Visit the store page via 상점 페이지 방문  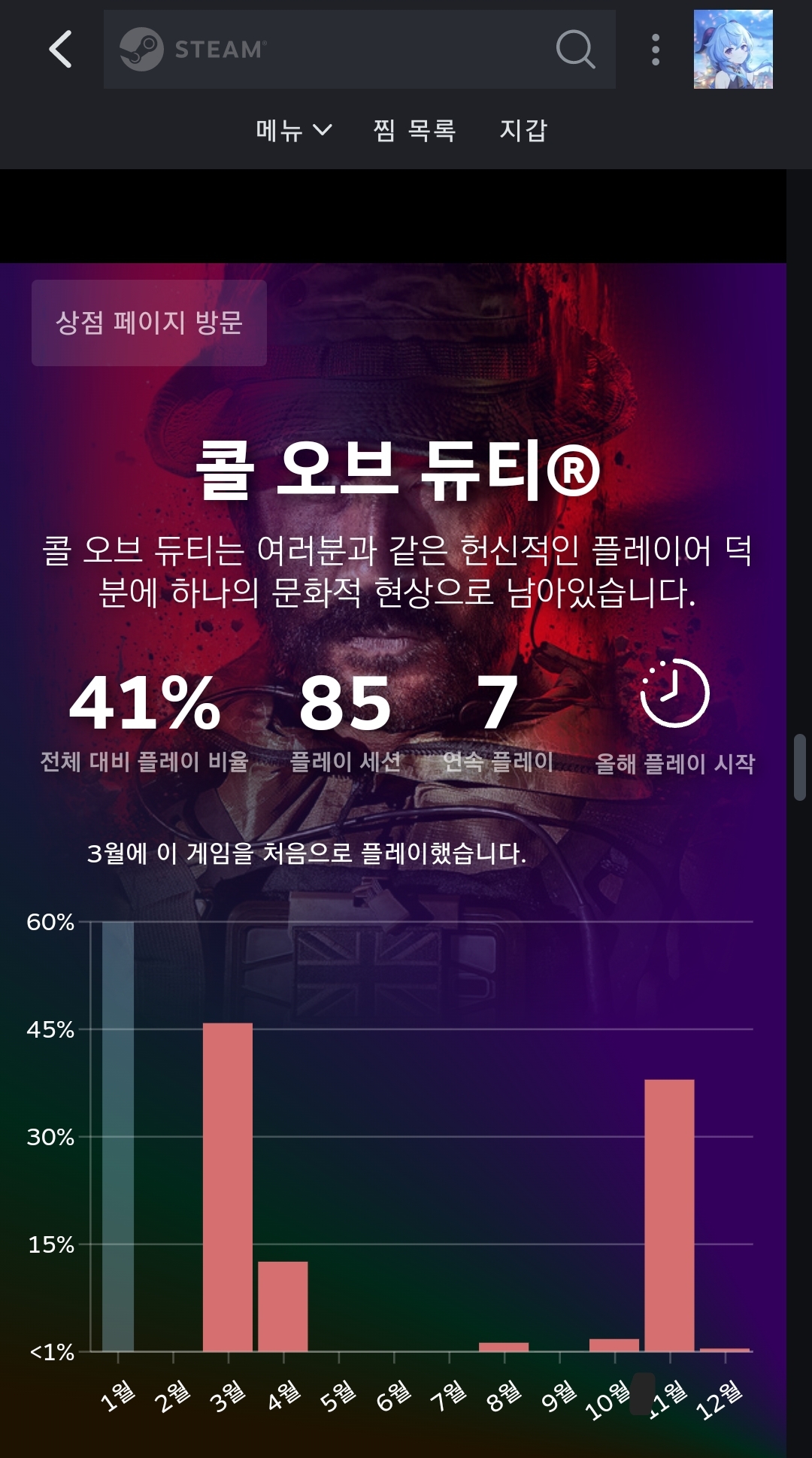pos(149,323)
